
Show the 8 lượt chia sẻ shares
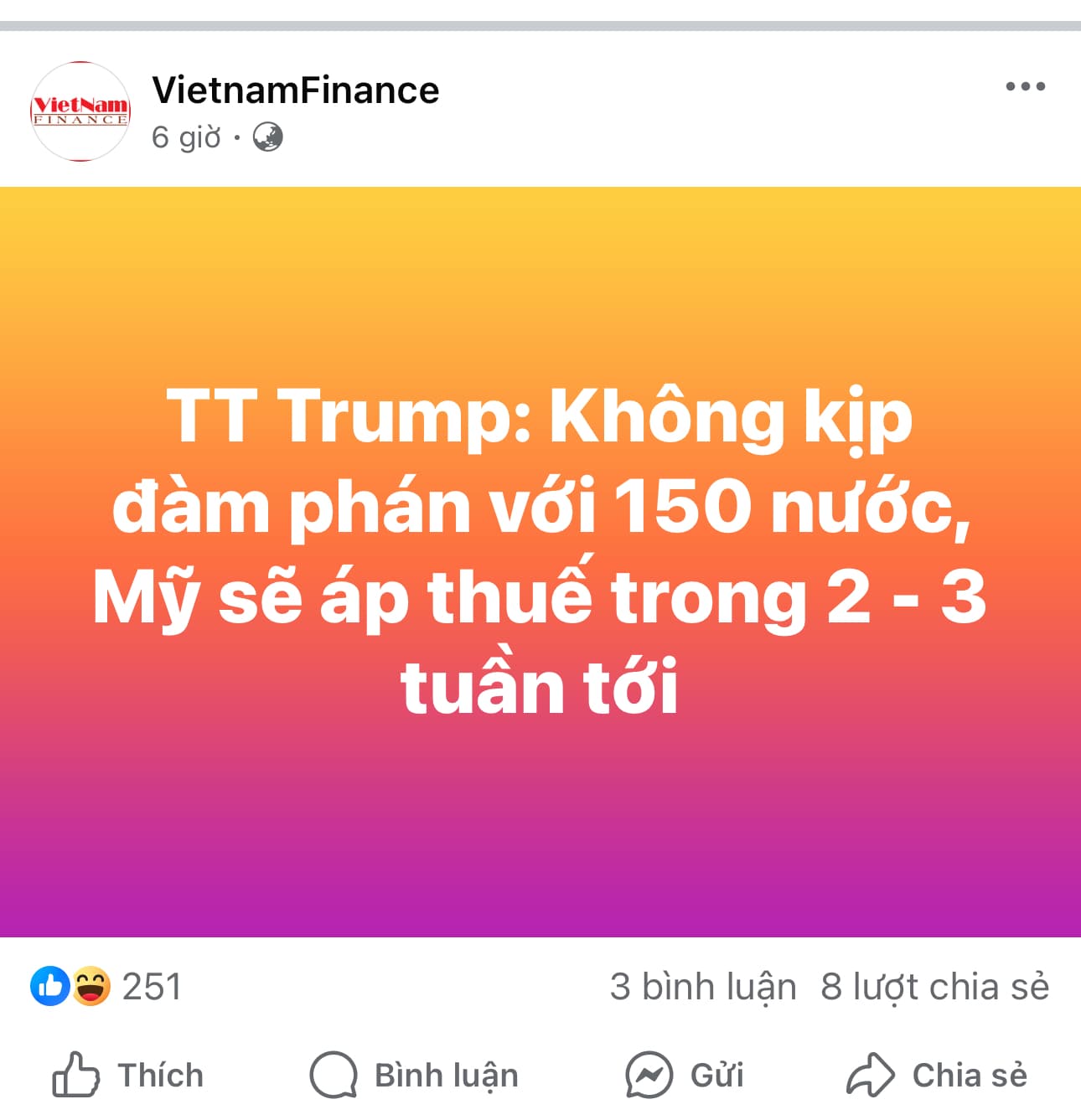pos(934,987)
